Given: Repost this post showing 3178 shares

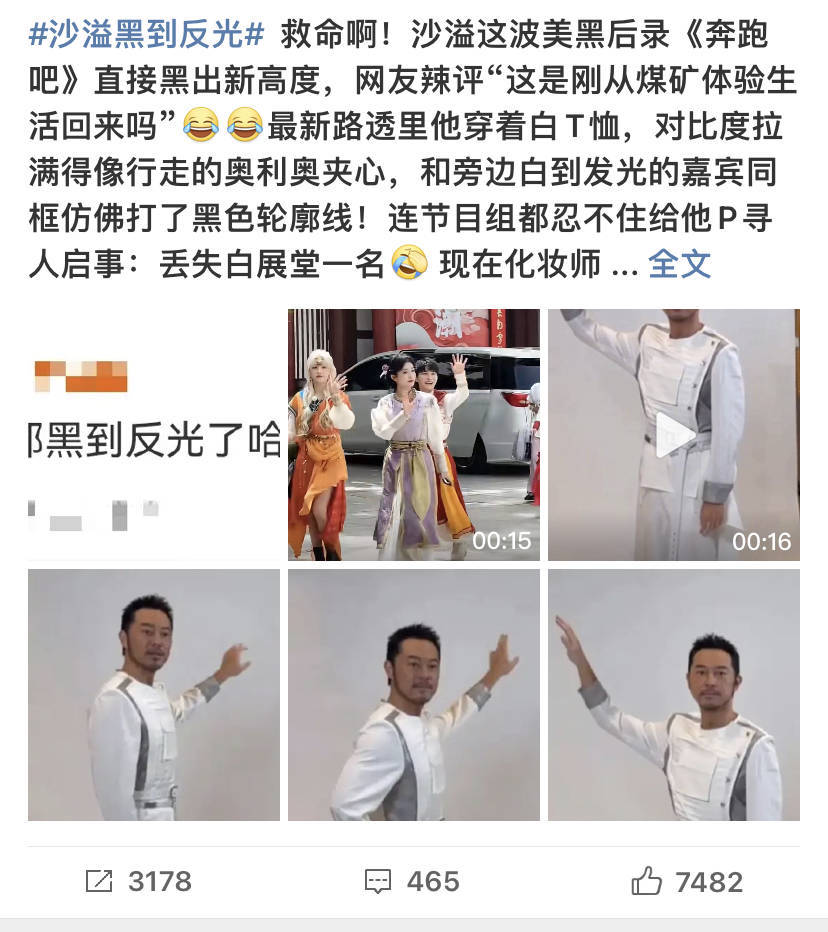Looking at the screenshot, I should pos(139,881).
